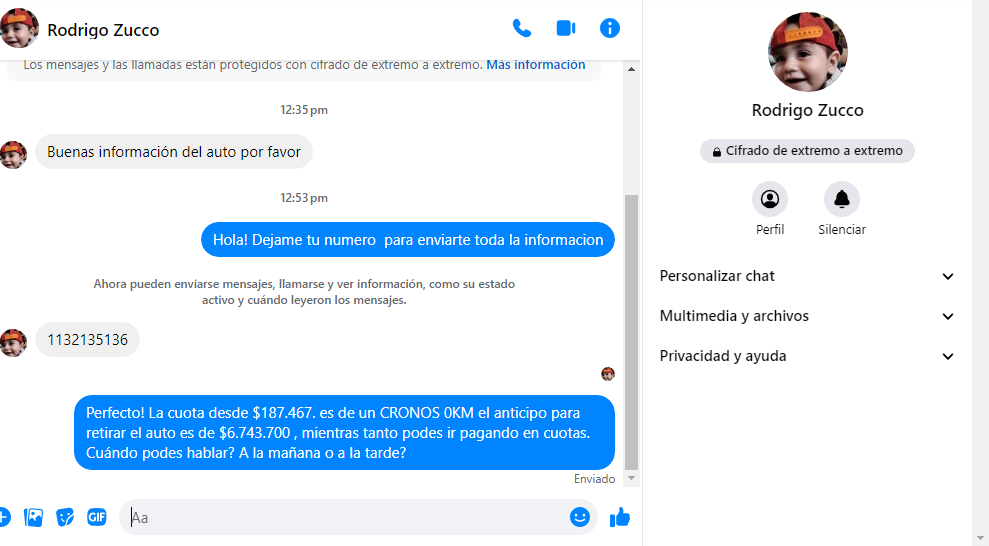Toggle the conversation info panel
Screen dimensions: 989x546
(x=610, y=28)
